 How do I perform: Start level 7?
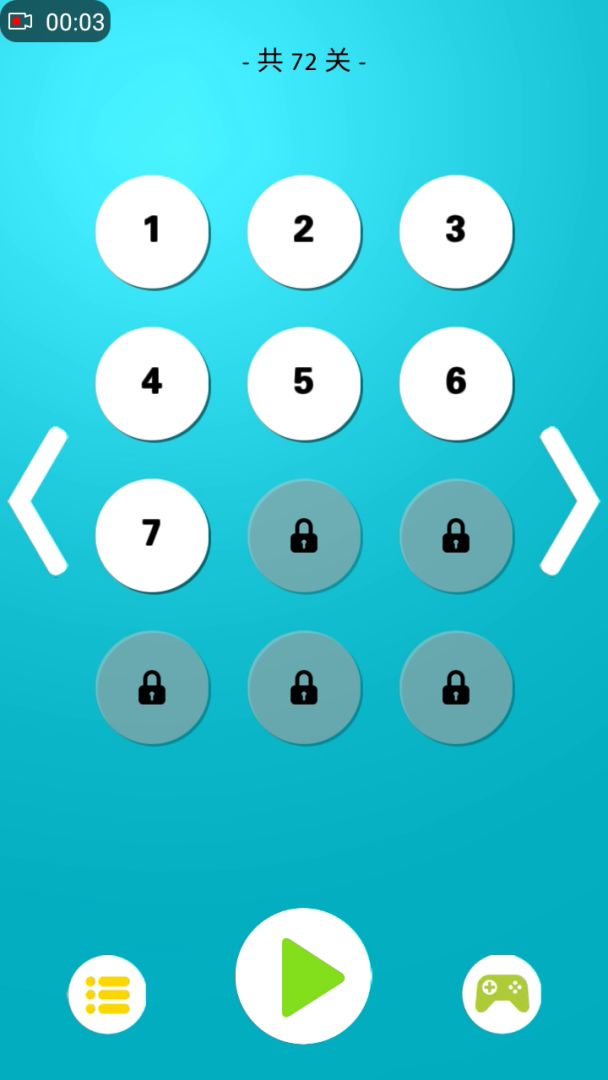coord(152,536)
